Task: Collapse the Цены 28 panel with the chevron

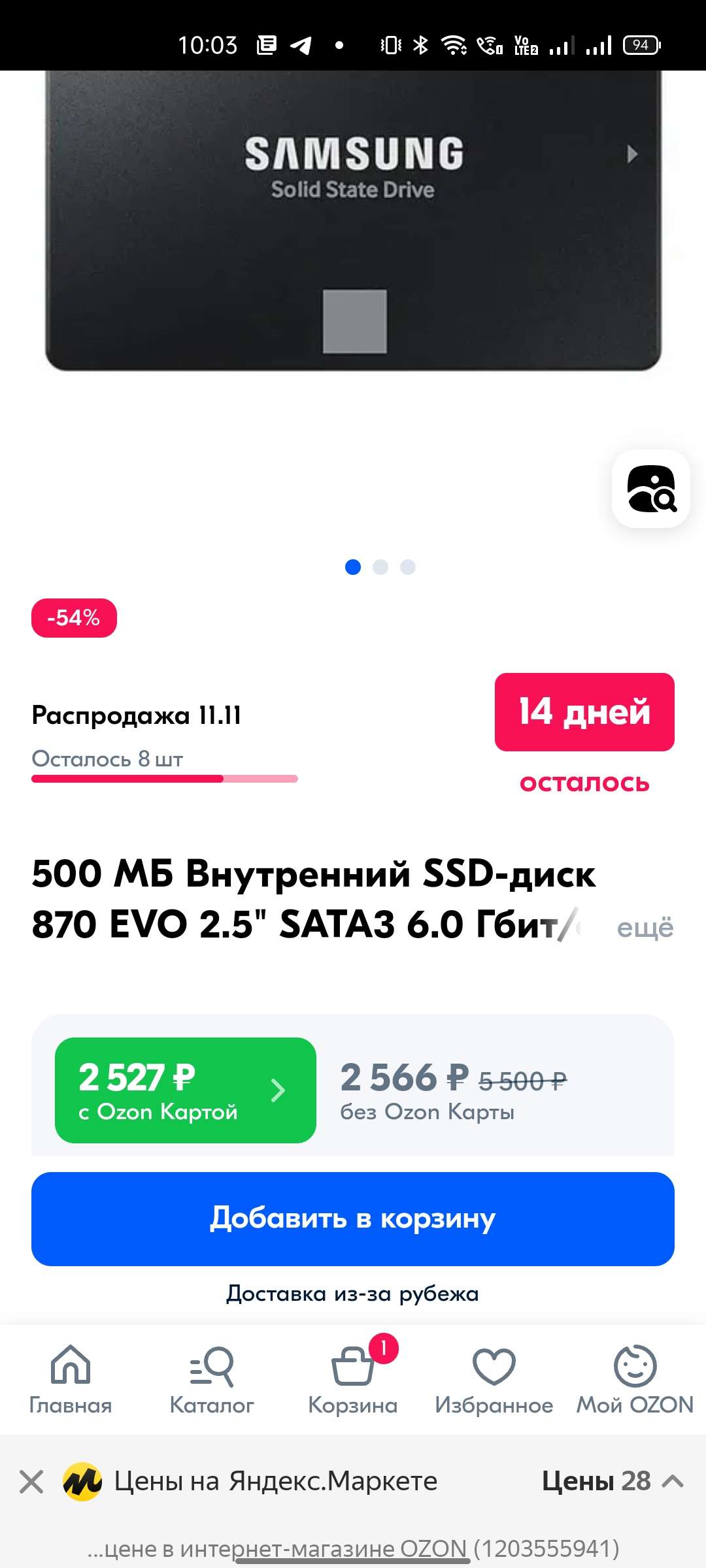Action: (x=673, y=1482)
